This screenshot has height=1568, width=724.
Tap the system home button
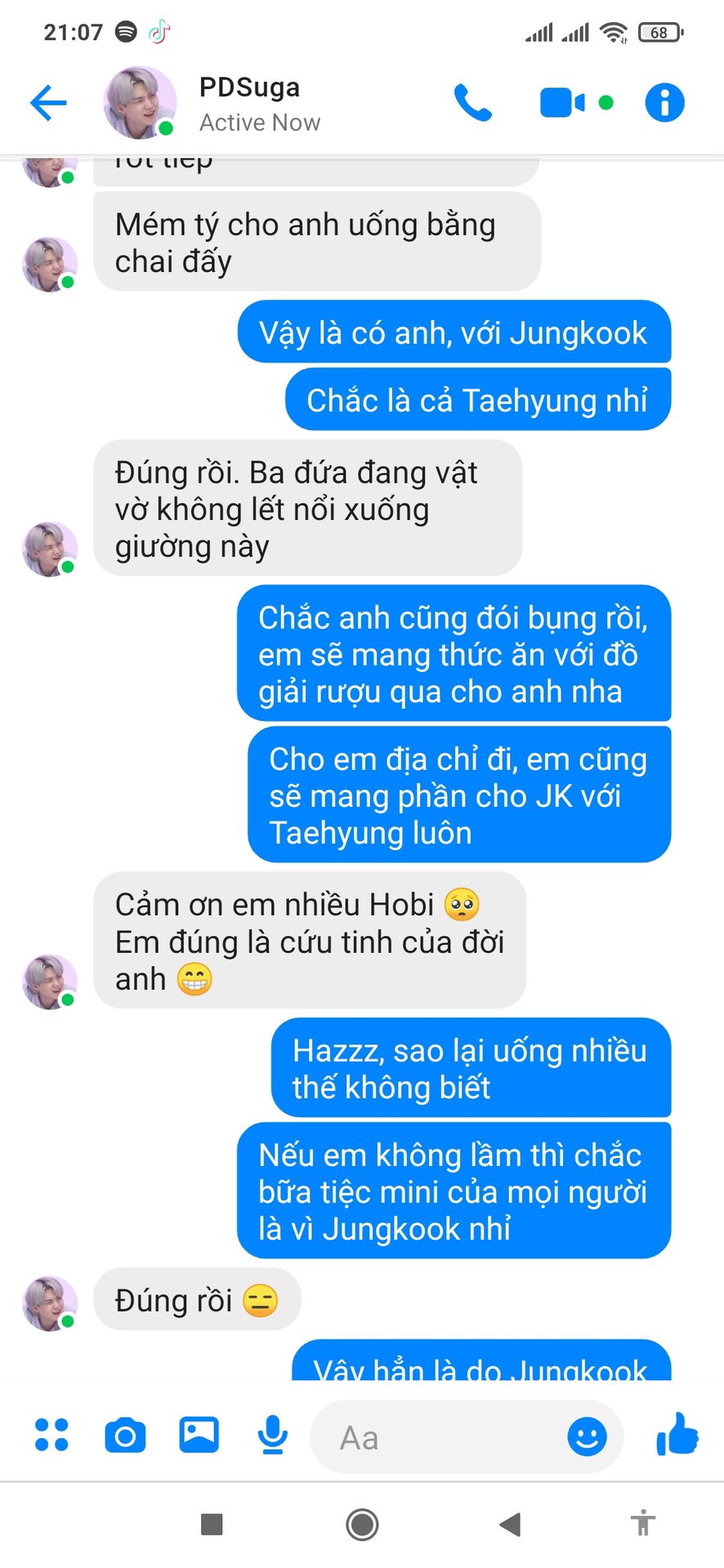(362, 1524)
